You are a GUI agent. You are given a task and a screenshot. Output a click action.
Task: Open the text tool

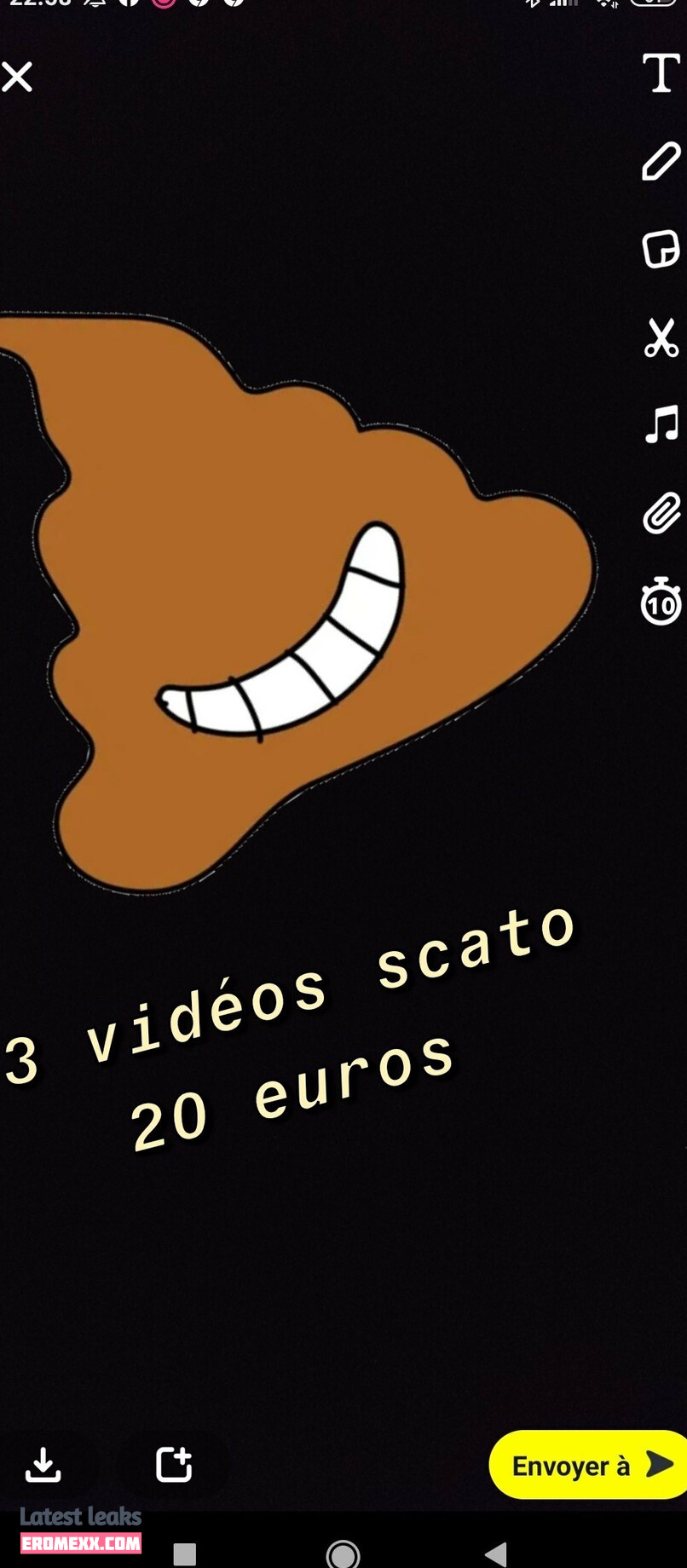click(661, 72)
